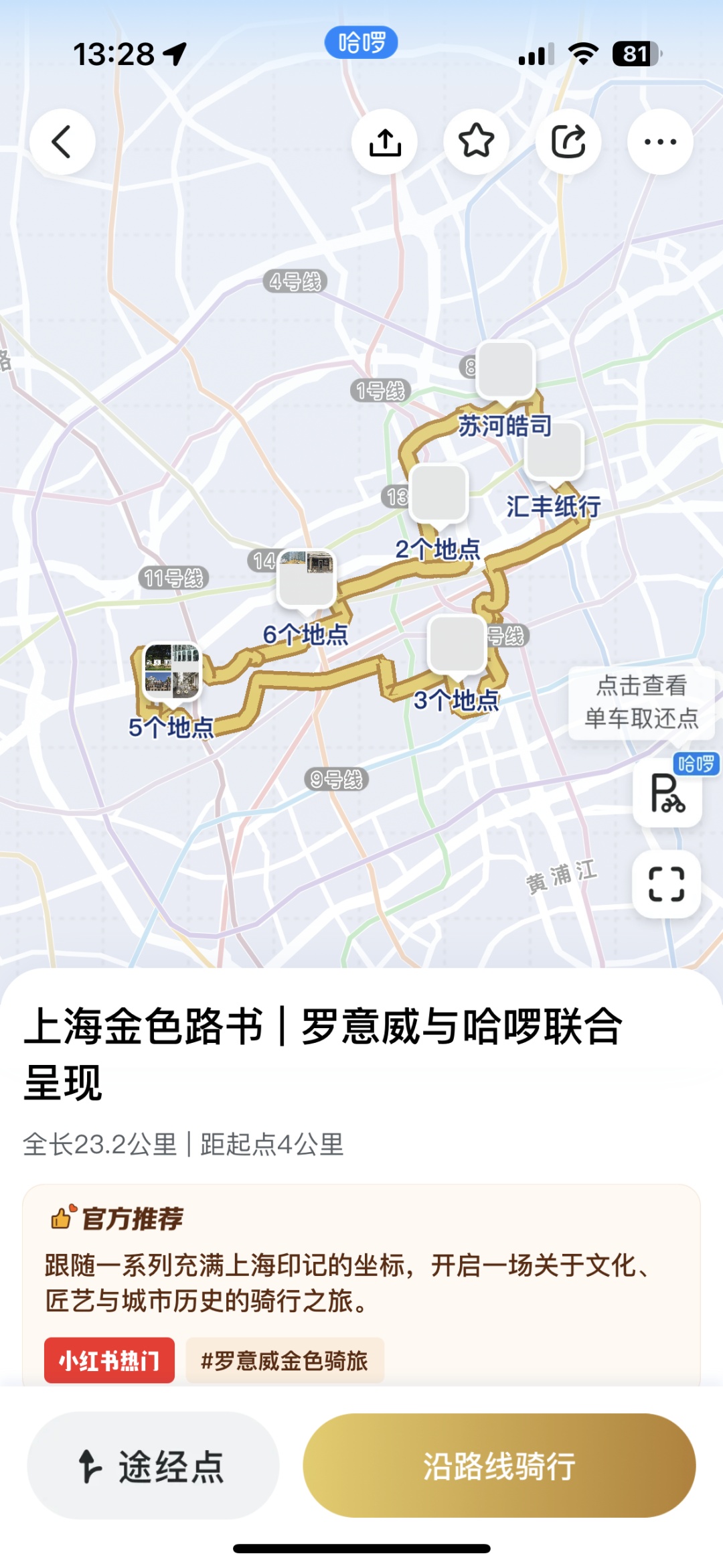Image resolution: width=723 pixels, height=1568 pixels.
Task: Open the three-dot overflow menu
Action: pos(660,142)
